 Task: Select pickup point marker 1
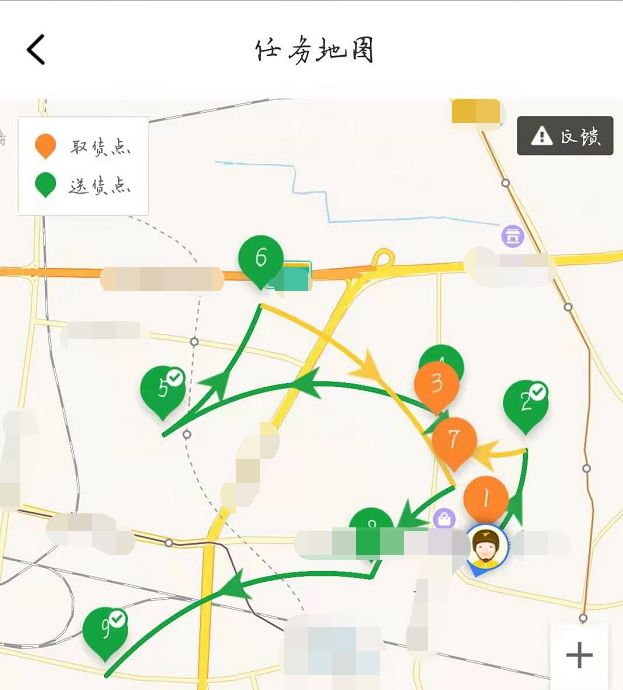point(486,497)
